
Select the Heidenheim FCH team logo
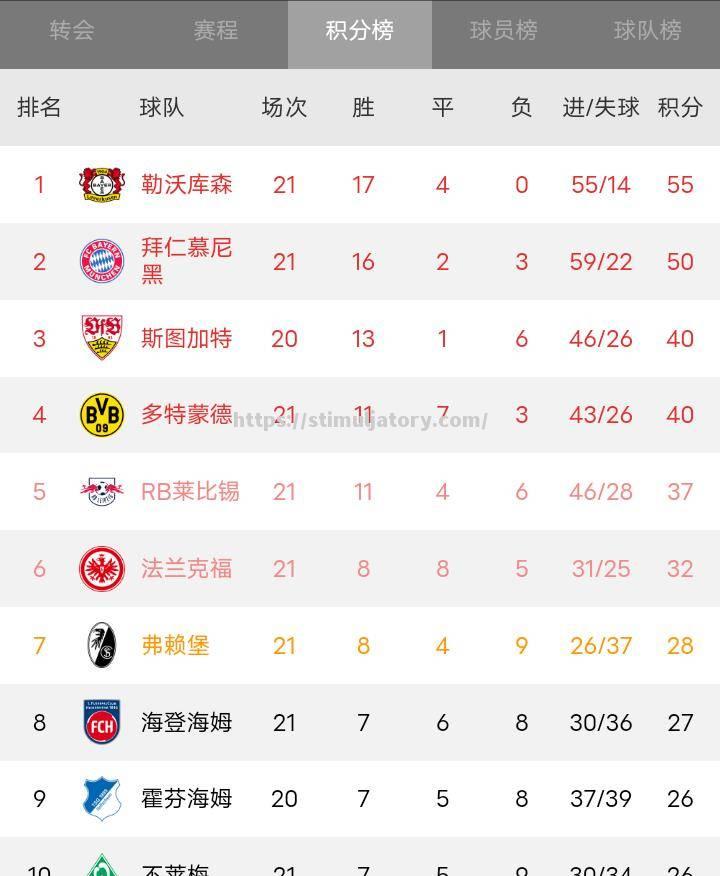(102, 722)
